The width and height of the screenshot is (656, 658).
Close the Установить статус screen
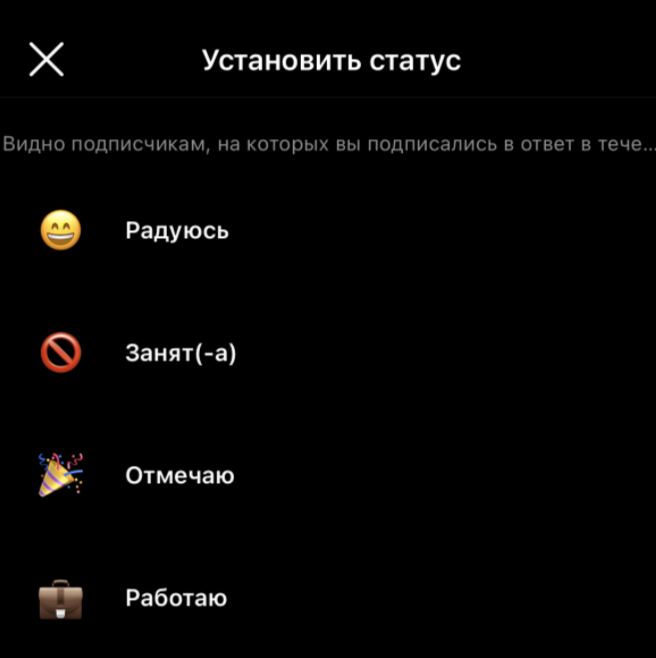pyautogui.click(x=46, y=60)
